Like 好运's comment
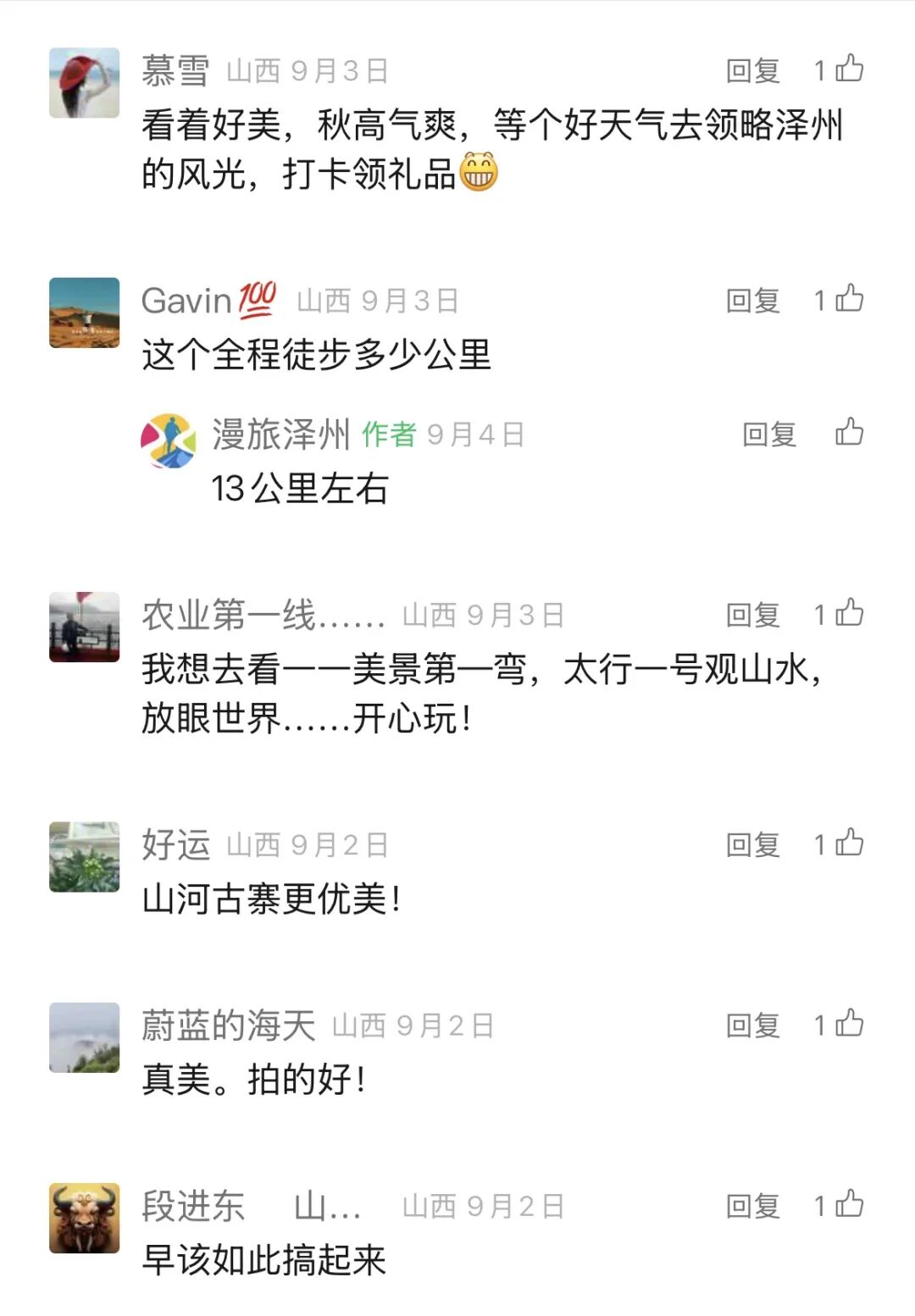The height and width of the screenshot is (1316, 915). tap(848, 843)
